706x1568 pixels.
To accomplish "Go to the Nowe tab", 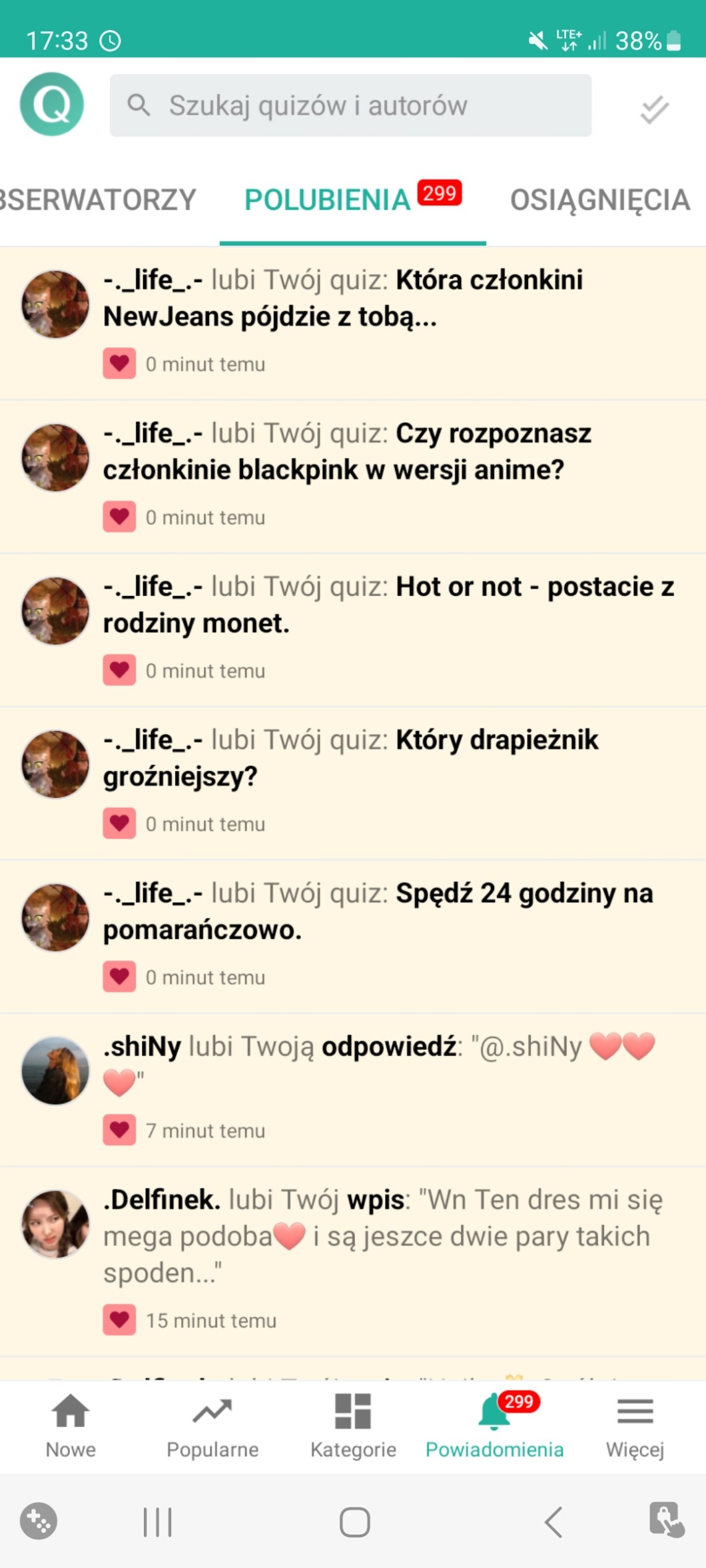I will tap(71, 1427).
